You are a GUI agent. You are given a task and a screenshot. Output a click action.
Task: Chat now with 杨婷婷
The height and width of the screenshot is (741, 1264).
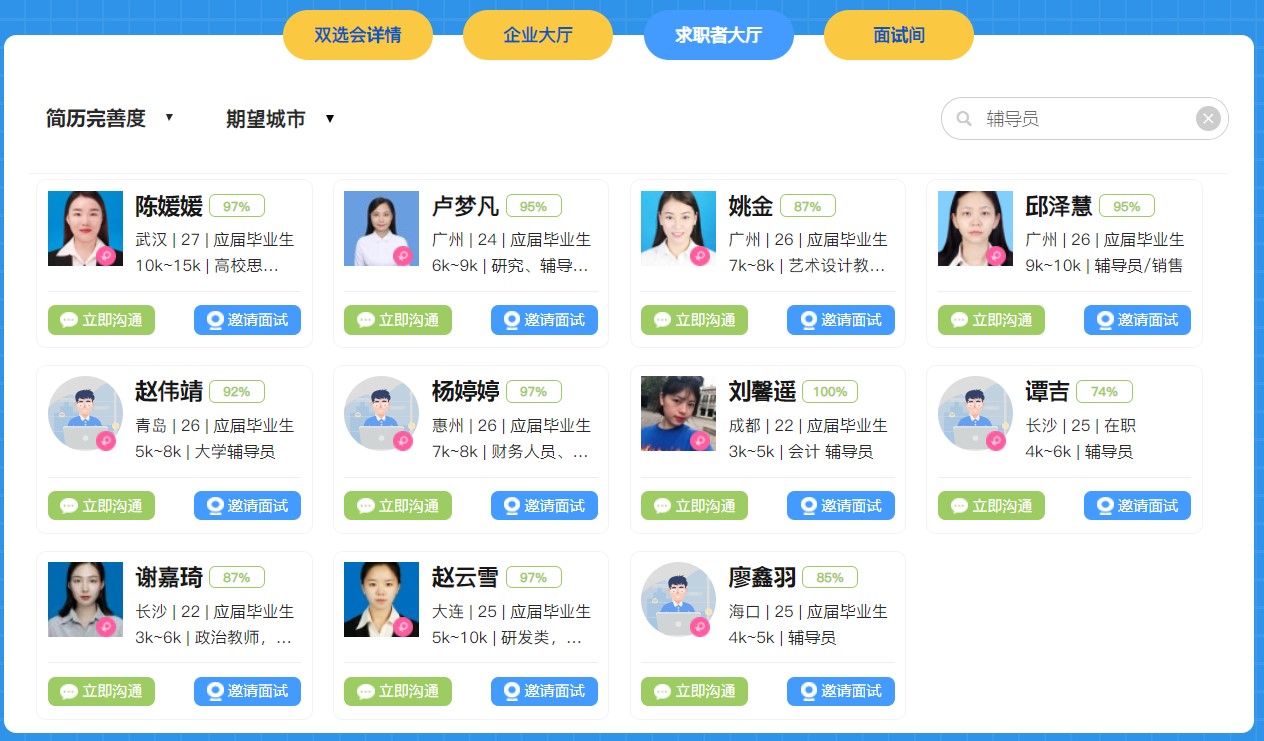point(398,506)
